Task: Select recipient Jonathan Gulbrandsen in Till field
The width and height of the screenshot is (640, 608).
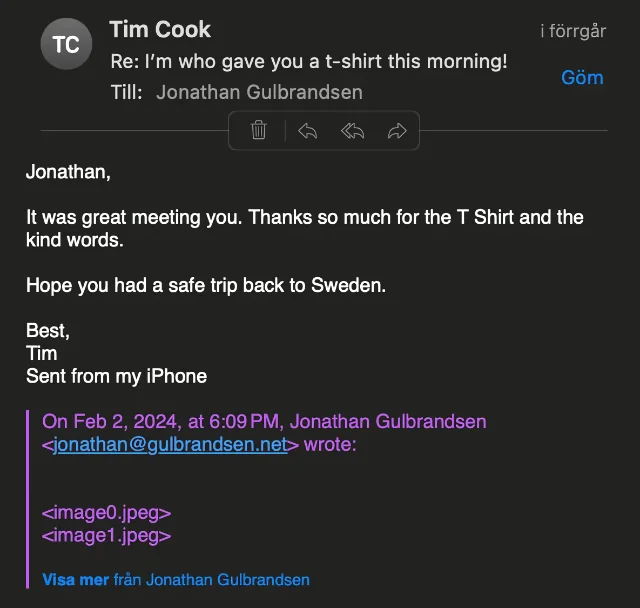Action: point(259,92)
